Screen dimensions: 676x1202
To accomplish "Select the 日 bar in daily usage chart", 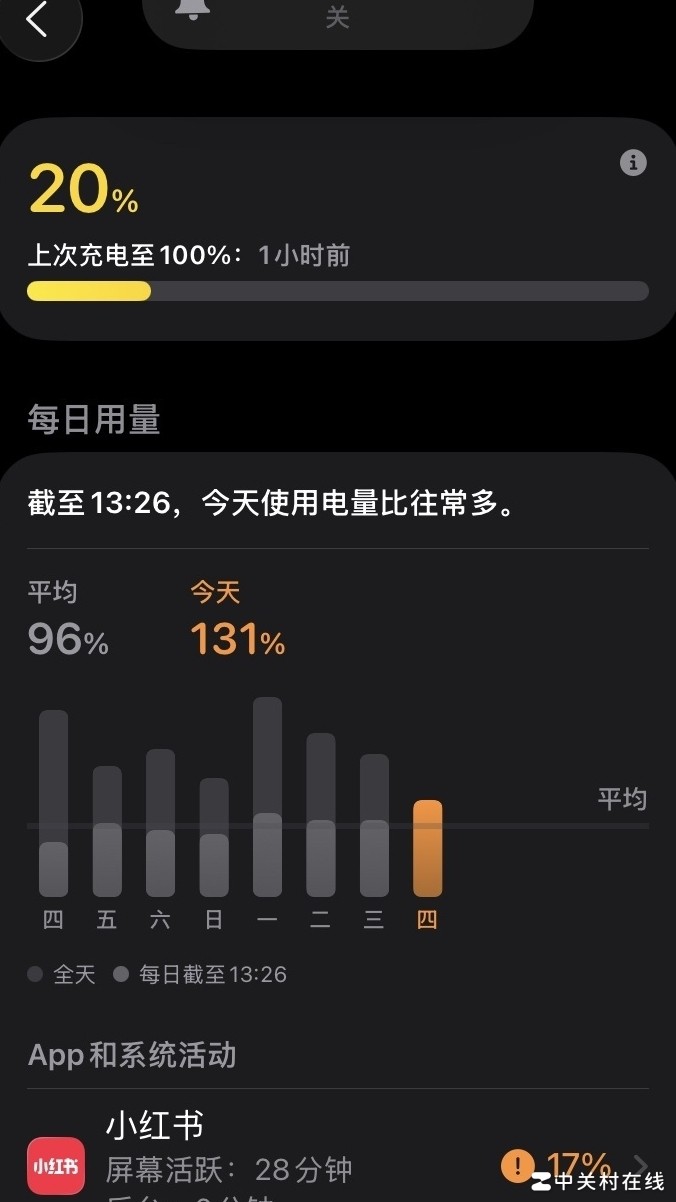I will 214,837.
